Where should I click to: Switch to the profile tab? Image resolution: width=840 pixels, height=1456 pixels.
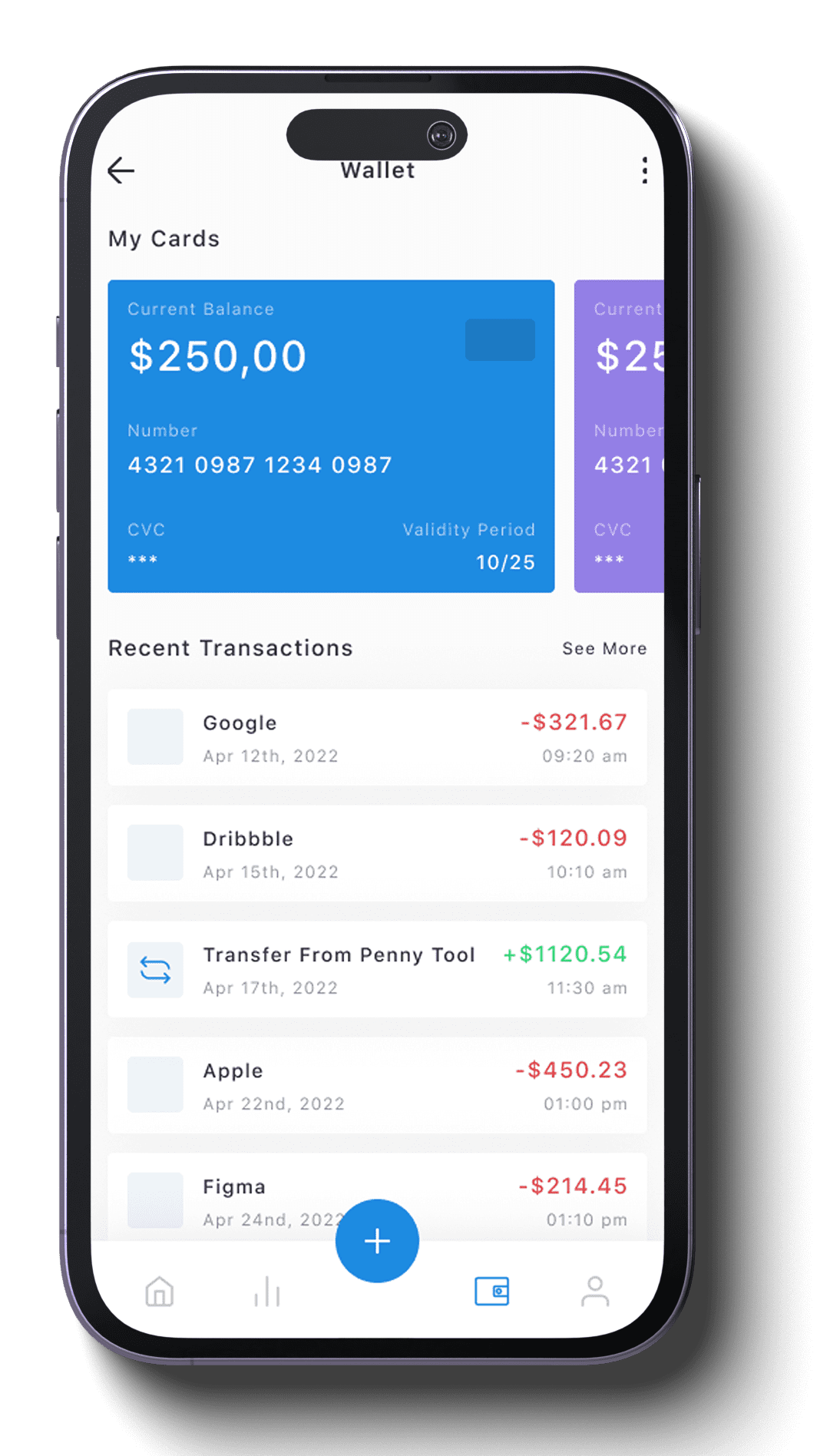pos(595,1292)
